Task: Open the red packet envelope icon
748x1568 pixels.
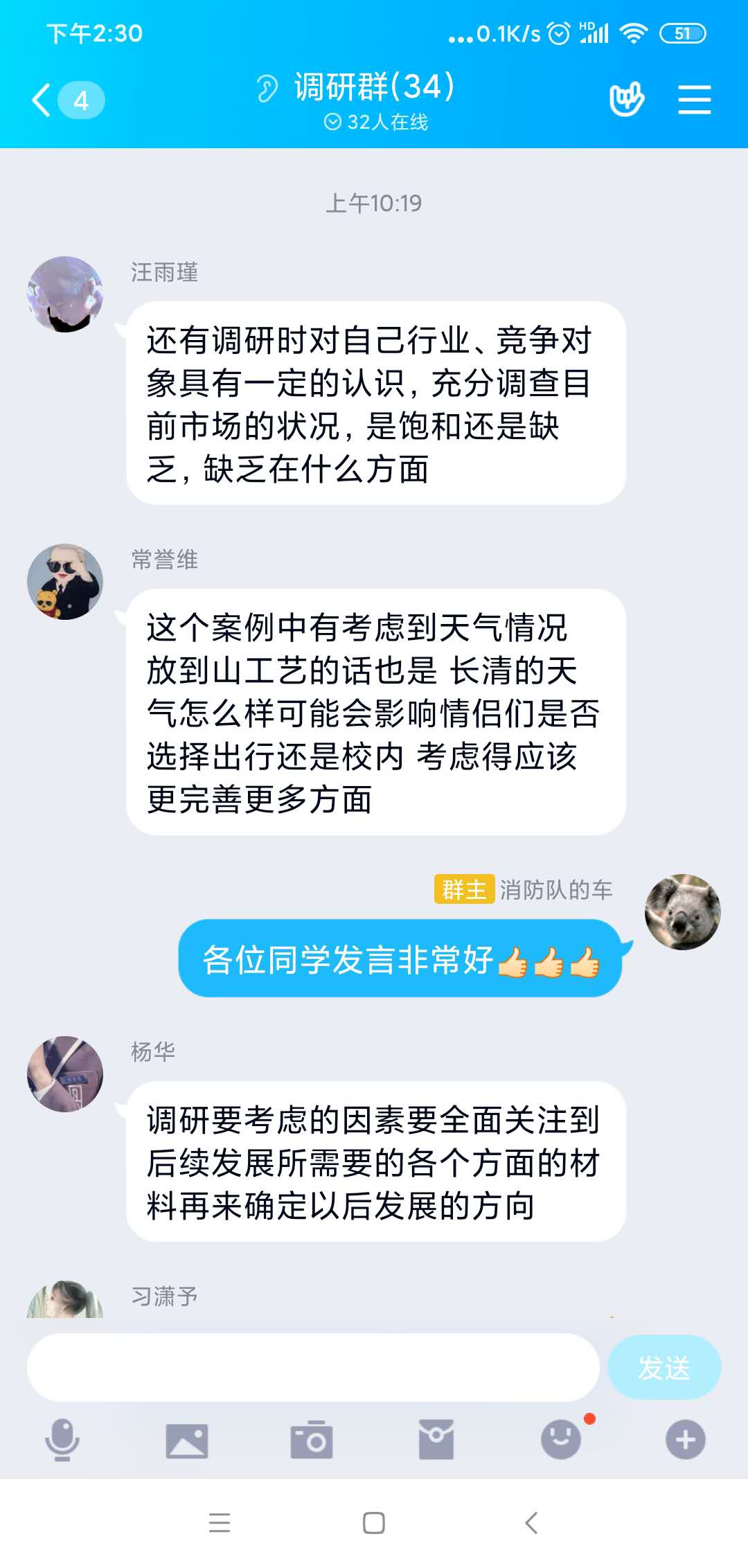Action: coord(436,1441)
